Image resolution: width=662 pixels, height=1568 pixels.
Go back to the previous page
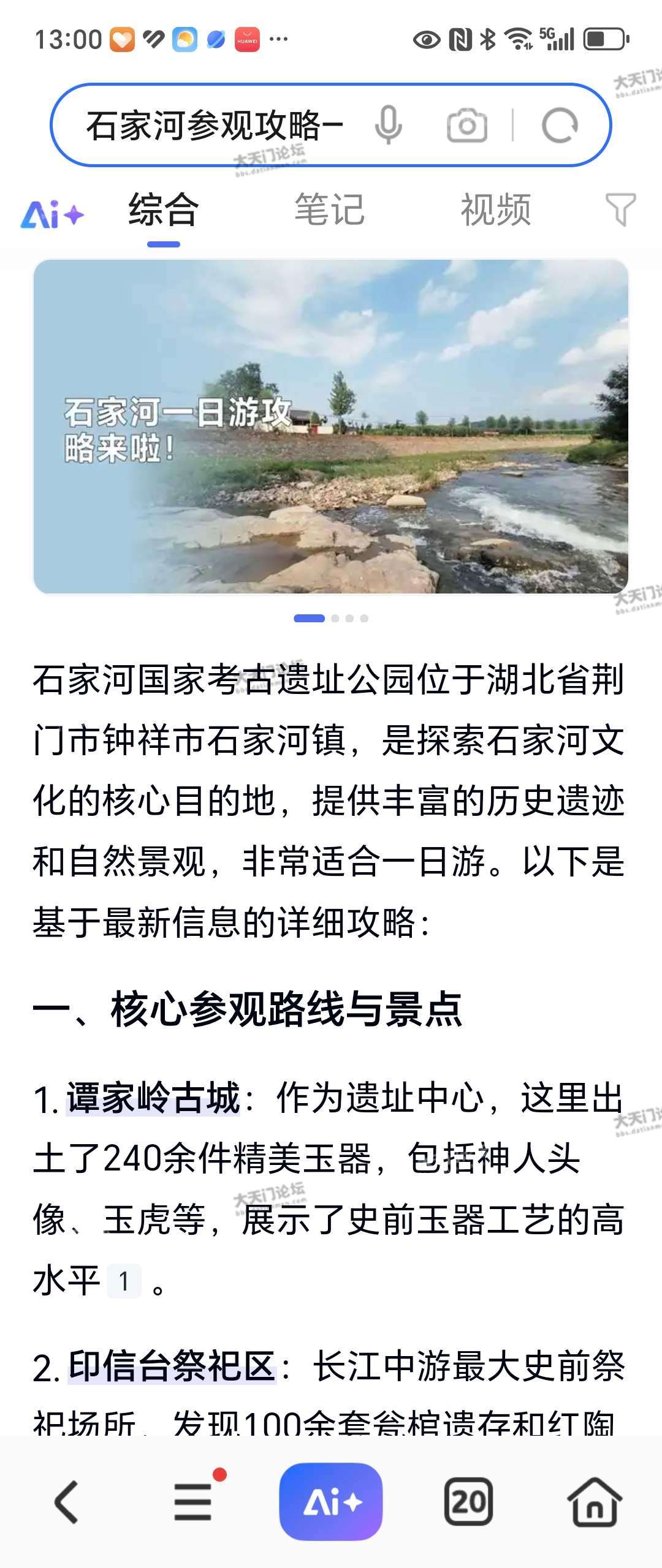[x=67, y=1501]
